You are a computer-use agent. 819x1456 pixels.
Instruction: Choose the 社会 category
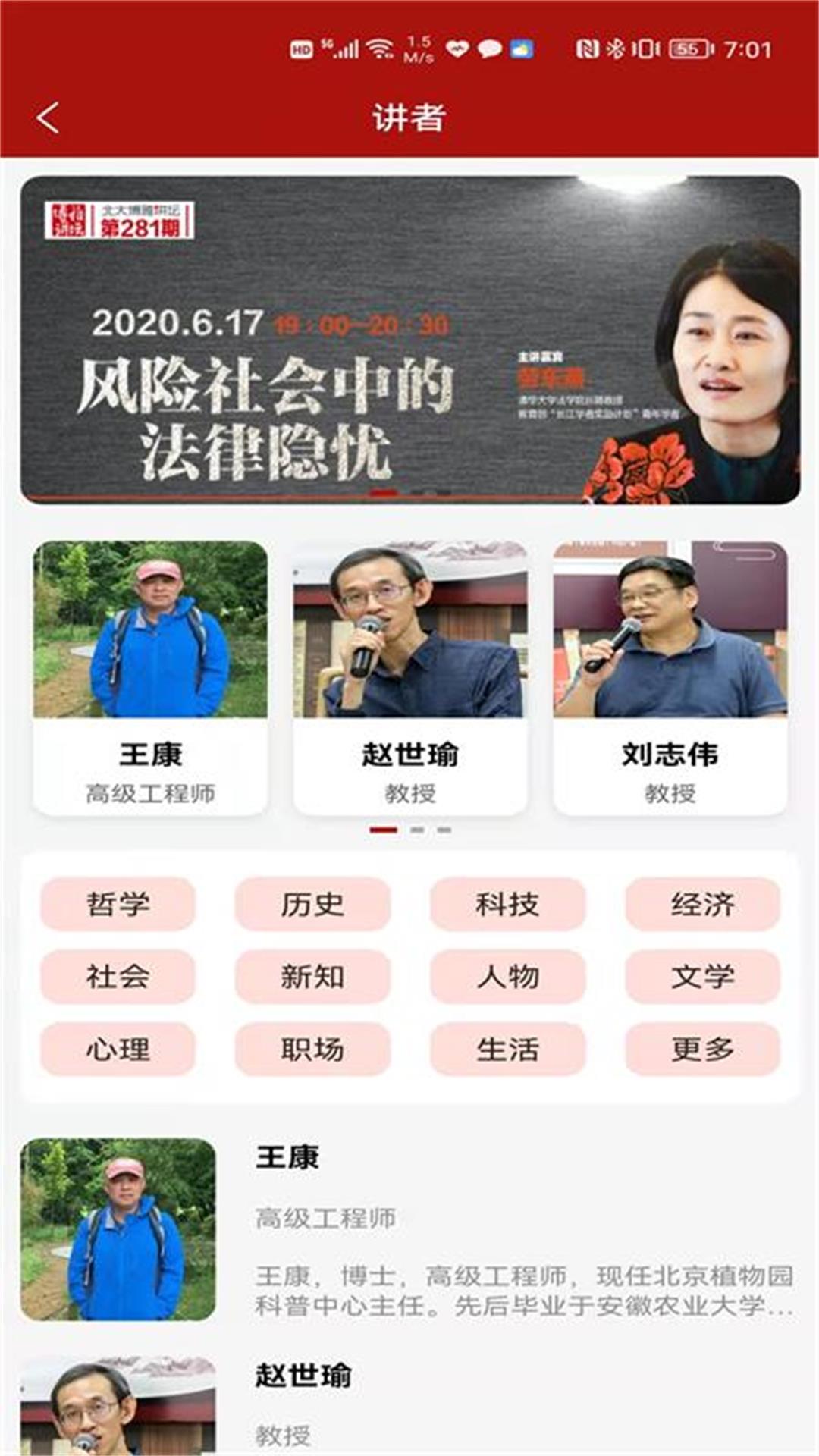coord(118,977)
